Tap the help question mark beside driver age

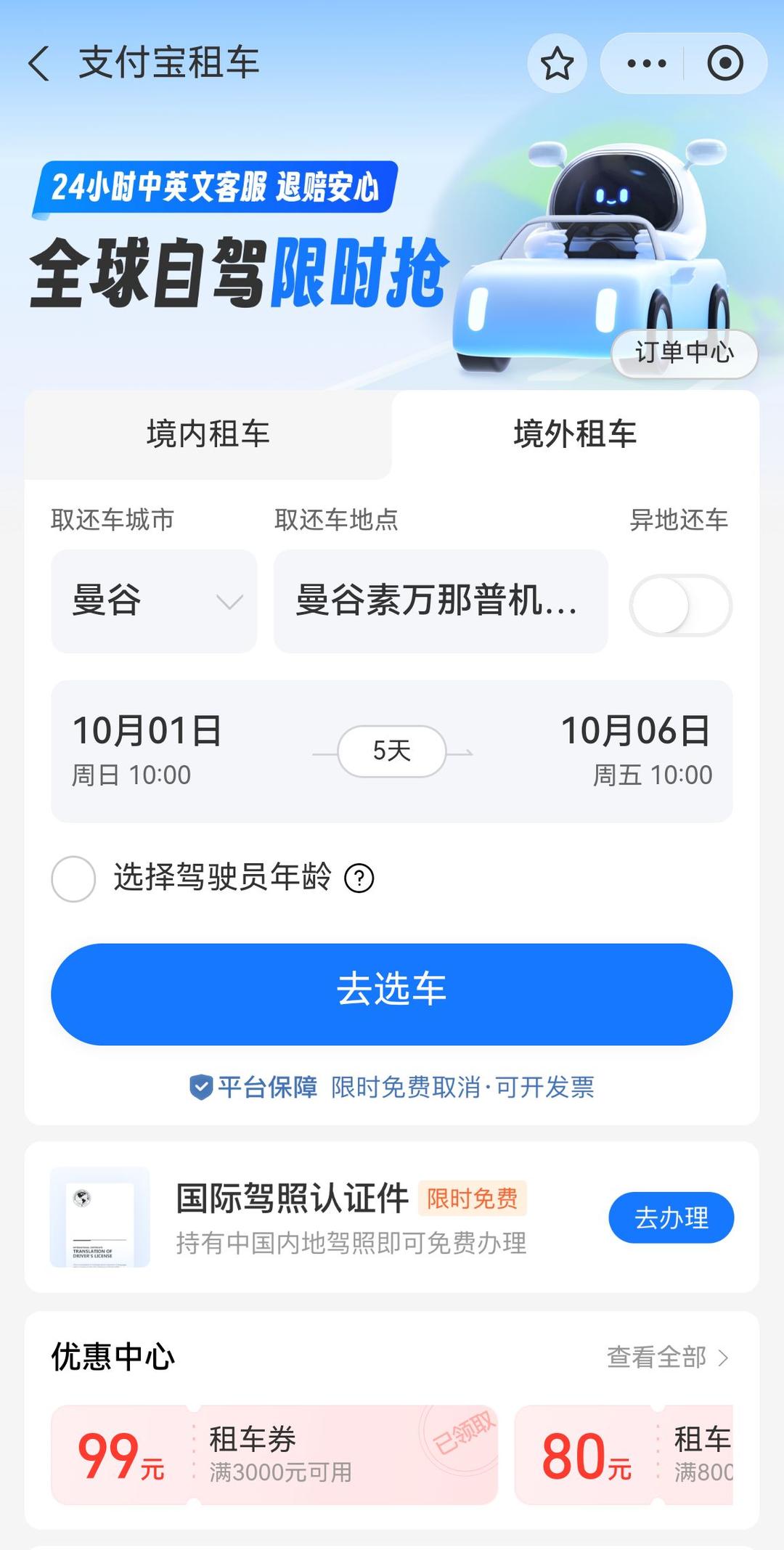(360, 878)
